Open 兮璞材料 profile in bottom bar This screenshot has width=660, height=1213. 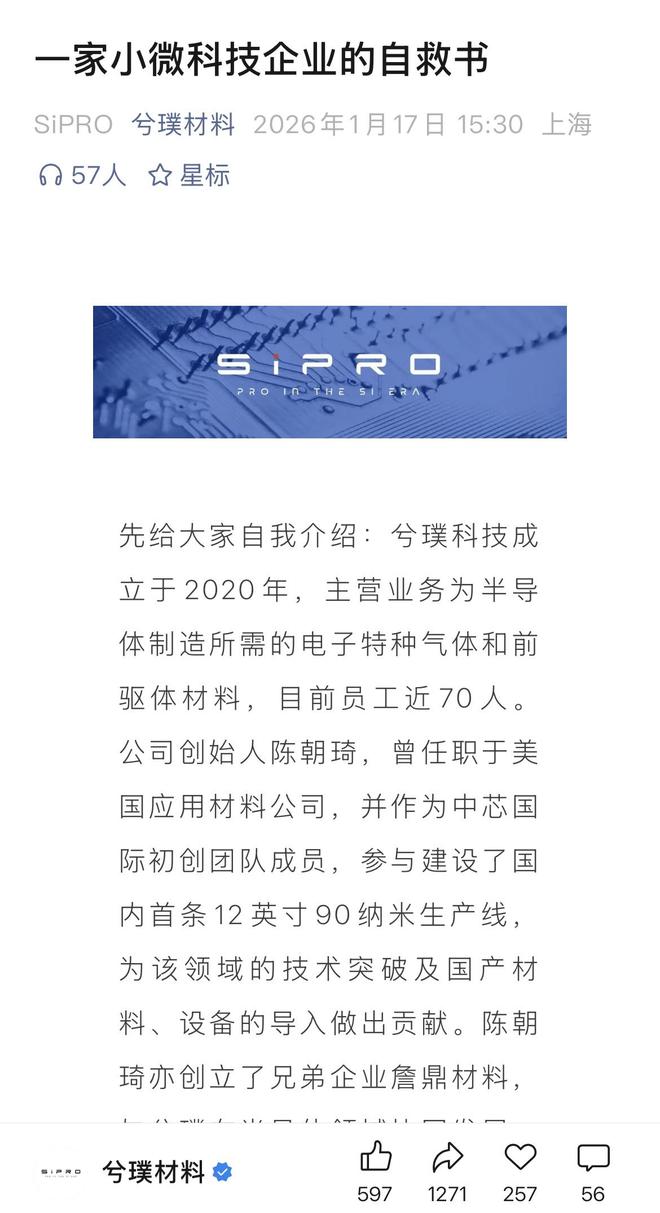[153, 1172]
